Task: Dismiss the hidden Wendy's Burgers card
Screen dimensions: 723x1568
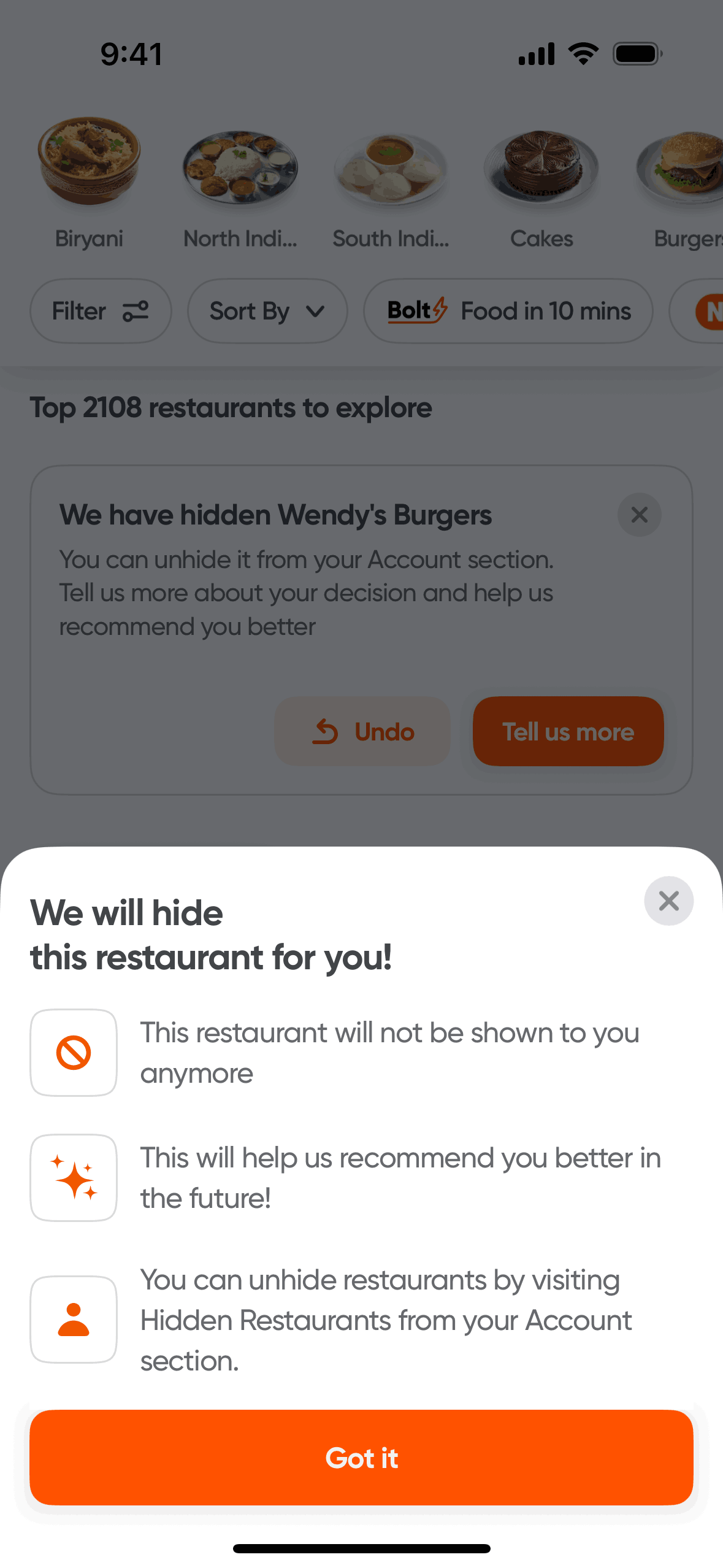Action: point(639,515)
